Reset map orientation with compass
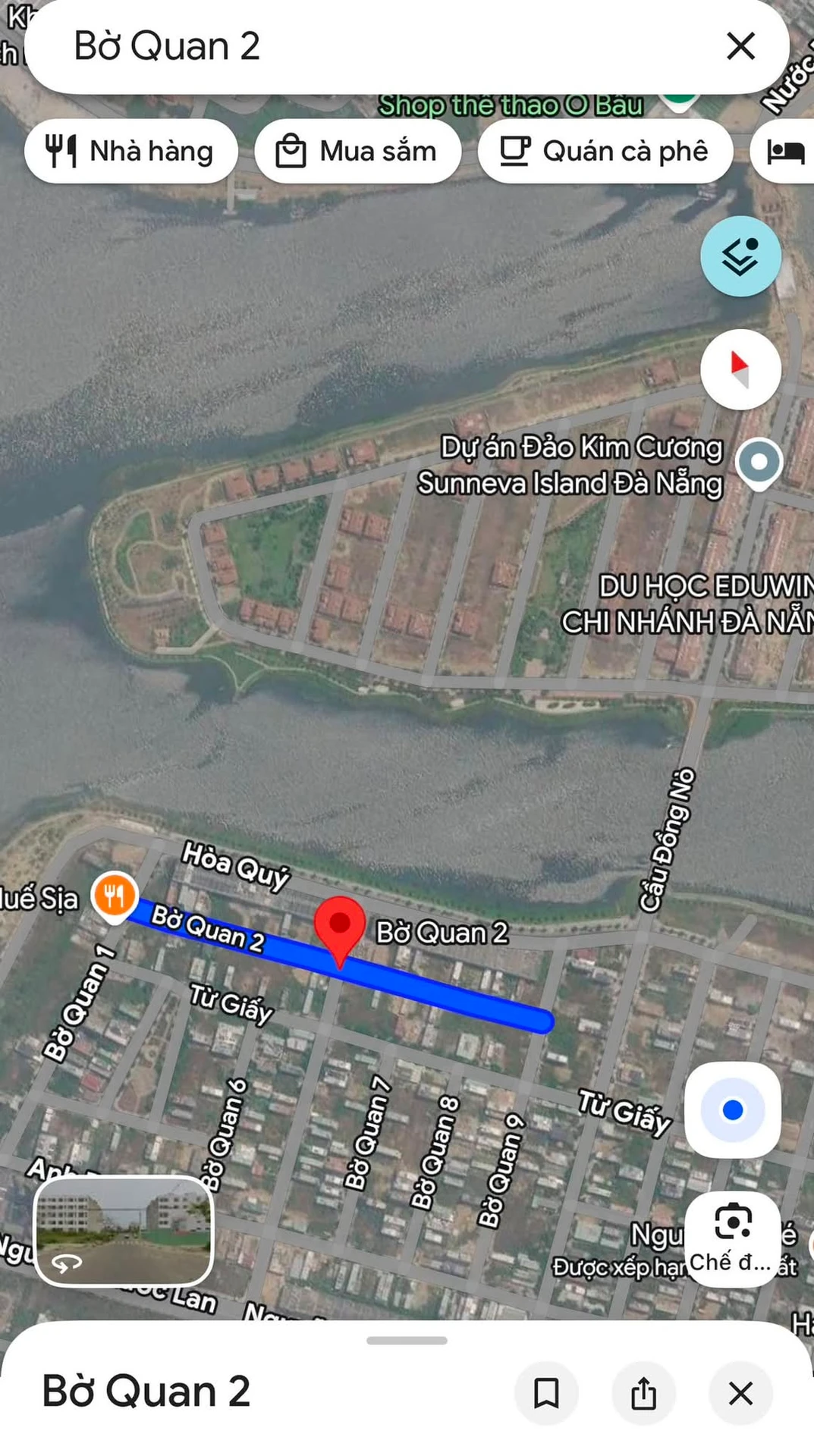Viewport: 814px width, 1456px height. tap(740, 369)
